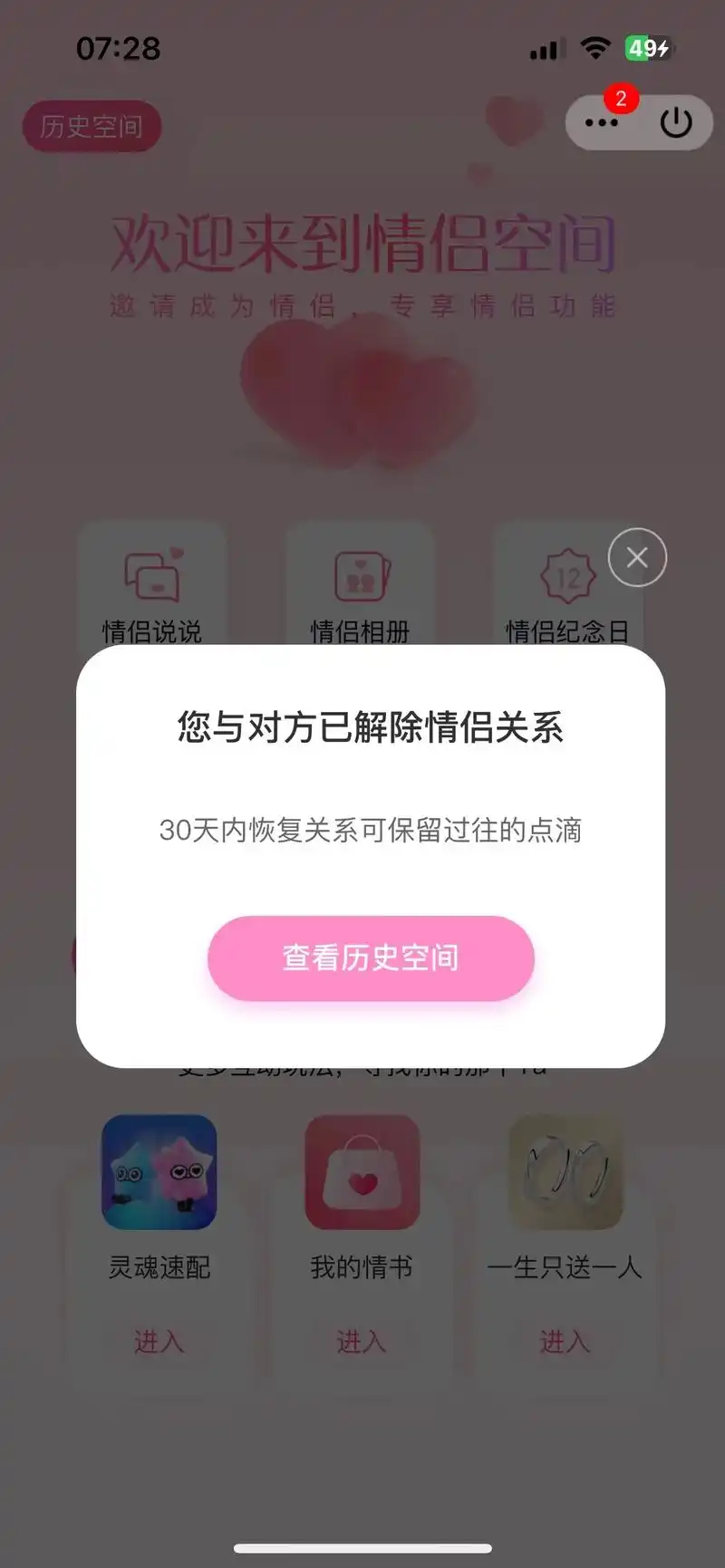725x1568 pixels.
Task: Dismiss the popup with the X circle
Action: pyautogui.click(x=636, y=557)
